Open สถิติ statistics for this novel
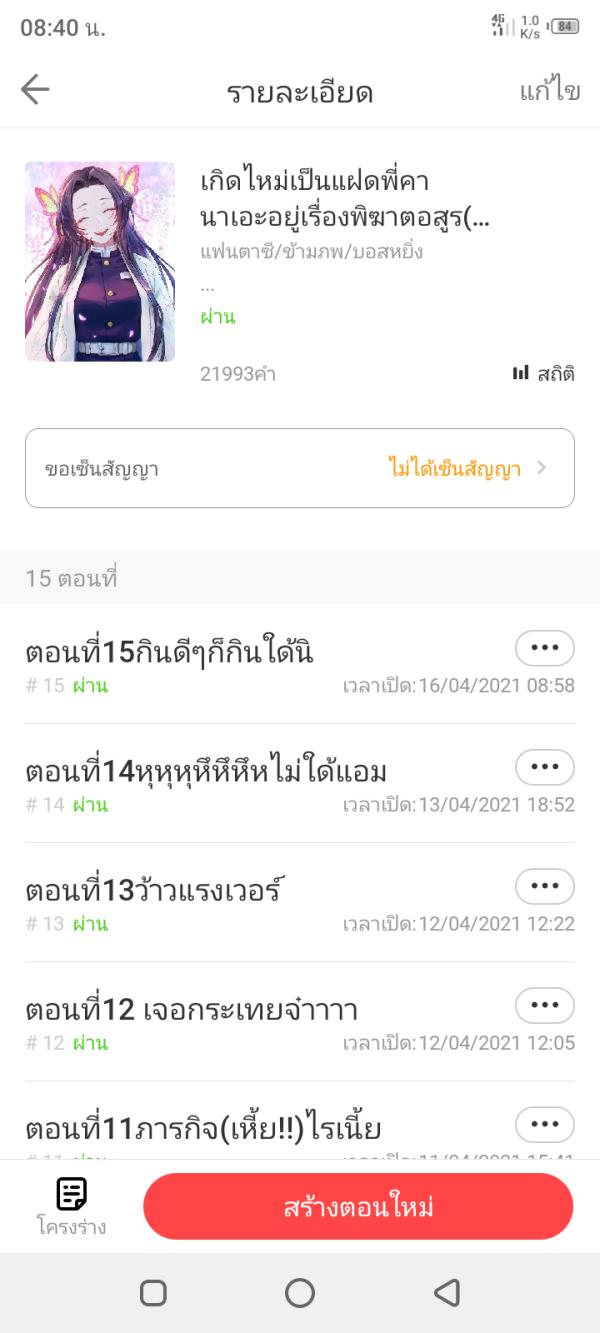The height and width of the screenshot is (1333, 600). [544, 374]
